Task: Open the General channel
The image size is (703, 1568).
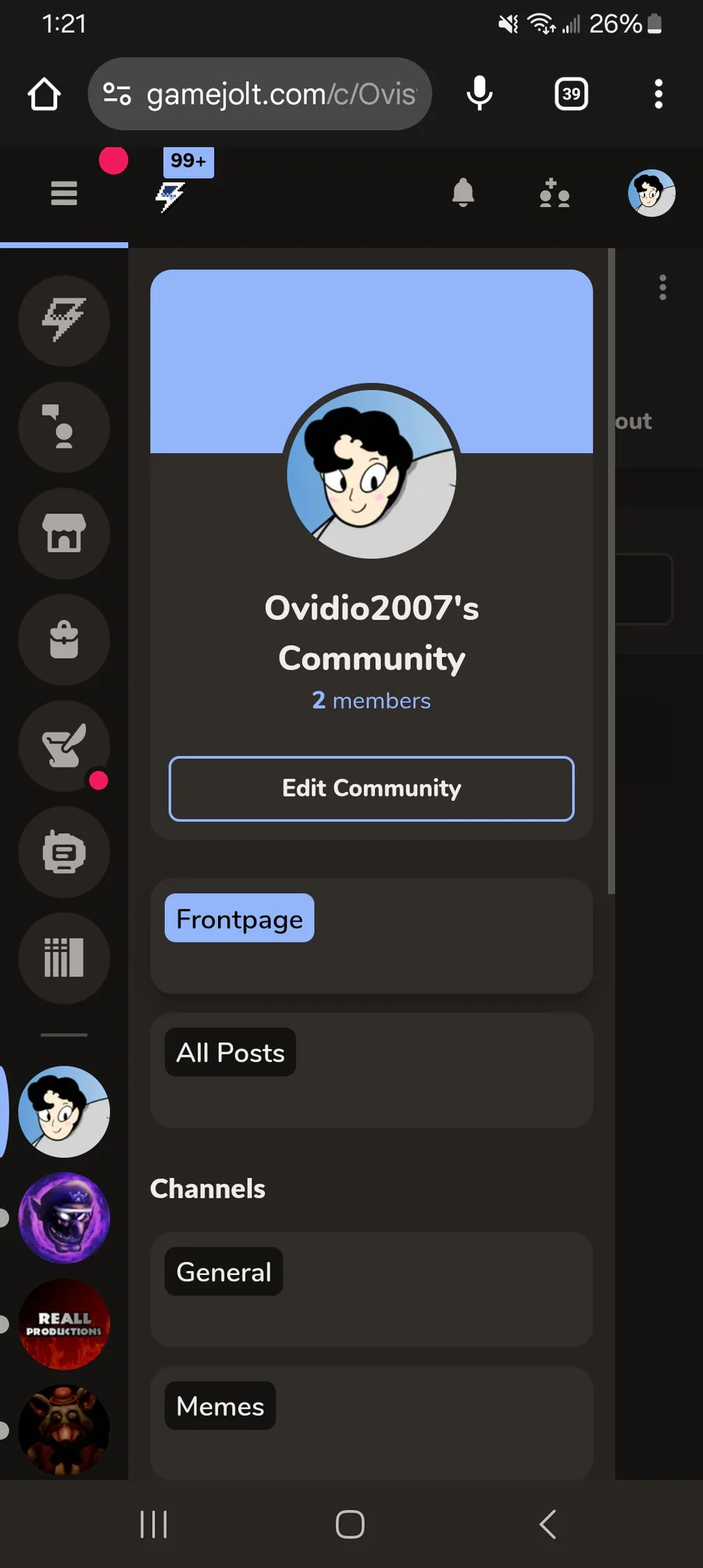Action: pyautogui.click(x=223, y=1272)
